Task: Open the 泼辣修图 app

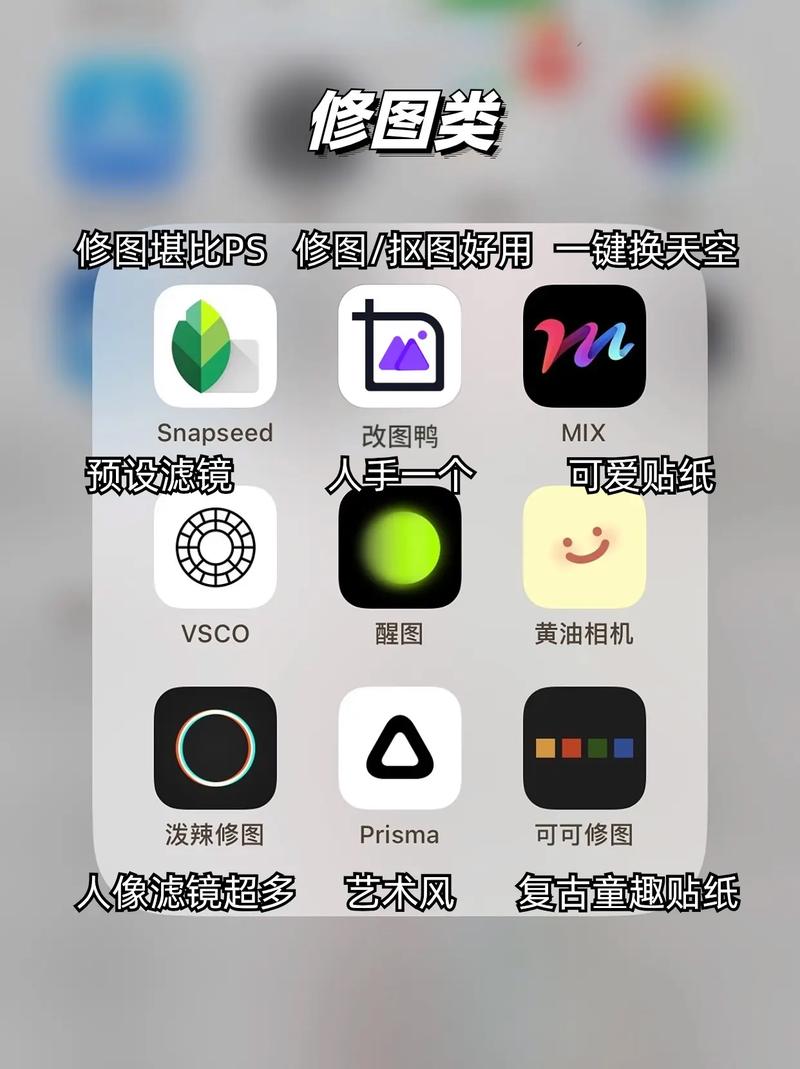Action: 214,748
